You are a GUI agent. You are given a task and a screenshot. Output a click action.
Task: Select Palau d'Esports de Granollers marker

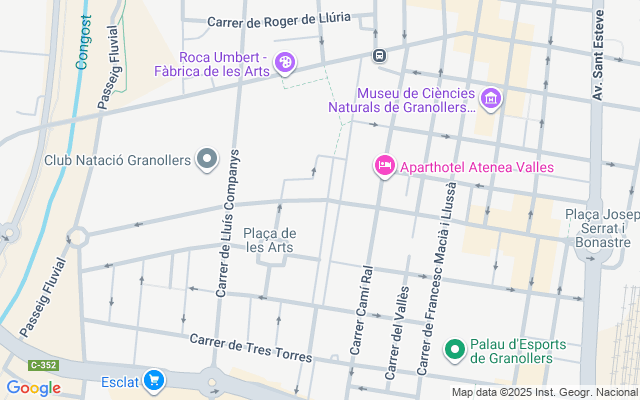454,349
